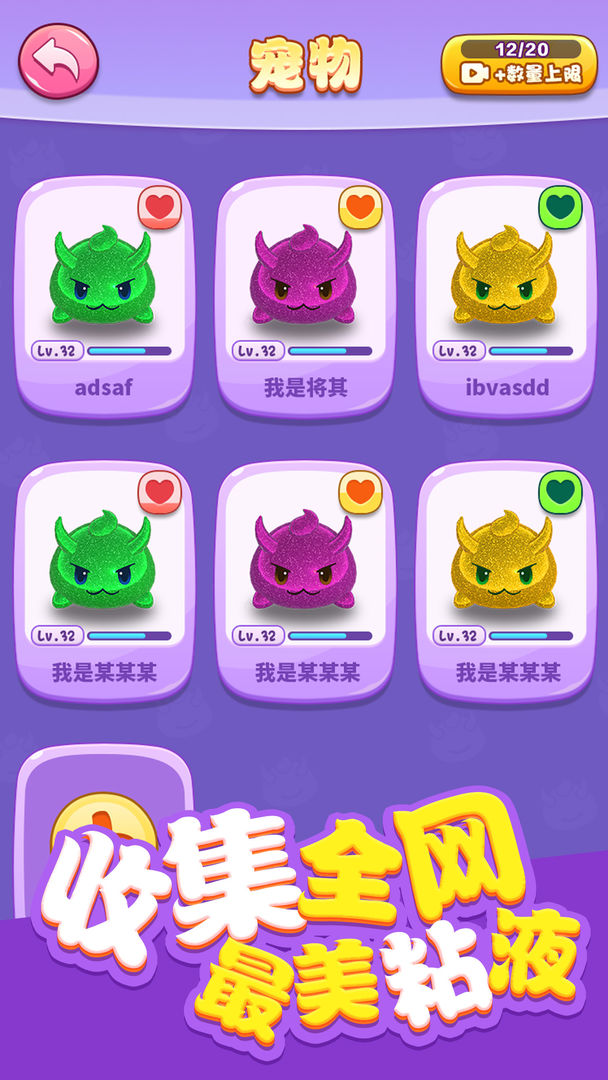Screen dimensions: 608x1080
Task: Tap the red heart on green 我是某某某 card
Action: point(160,492)
